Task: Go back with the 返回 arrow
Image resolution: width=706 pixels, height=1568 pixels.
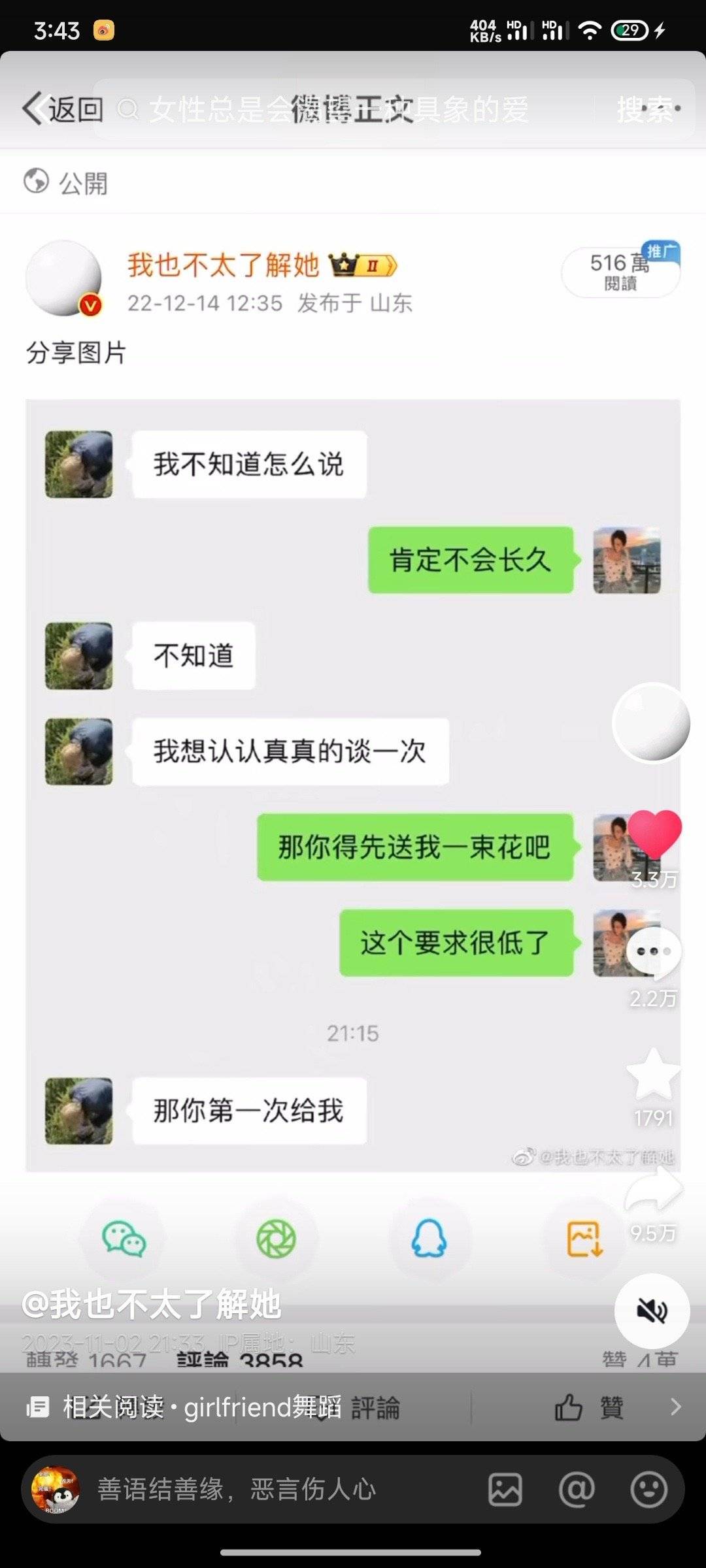Action: [x=62, y=108]
